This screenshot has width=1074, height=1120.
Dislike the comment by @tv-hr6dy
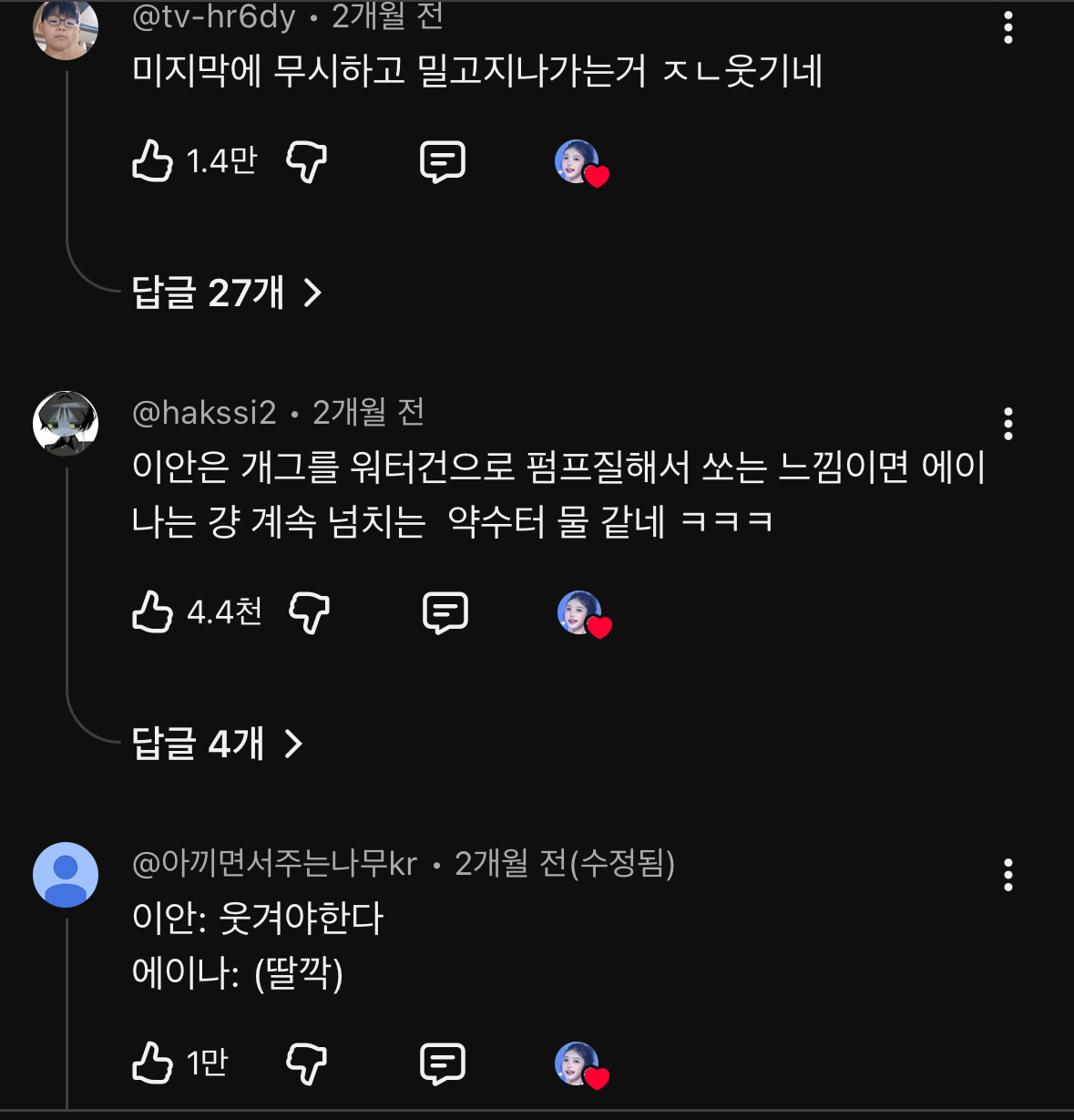pyautogui.click(x=306, y=162)
